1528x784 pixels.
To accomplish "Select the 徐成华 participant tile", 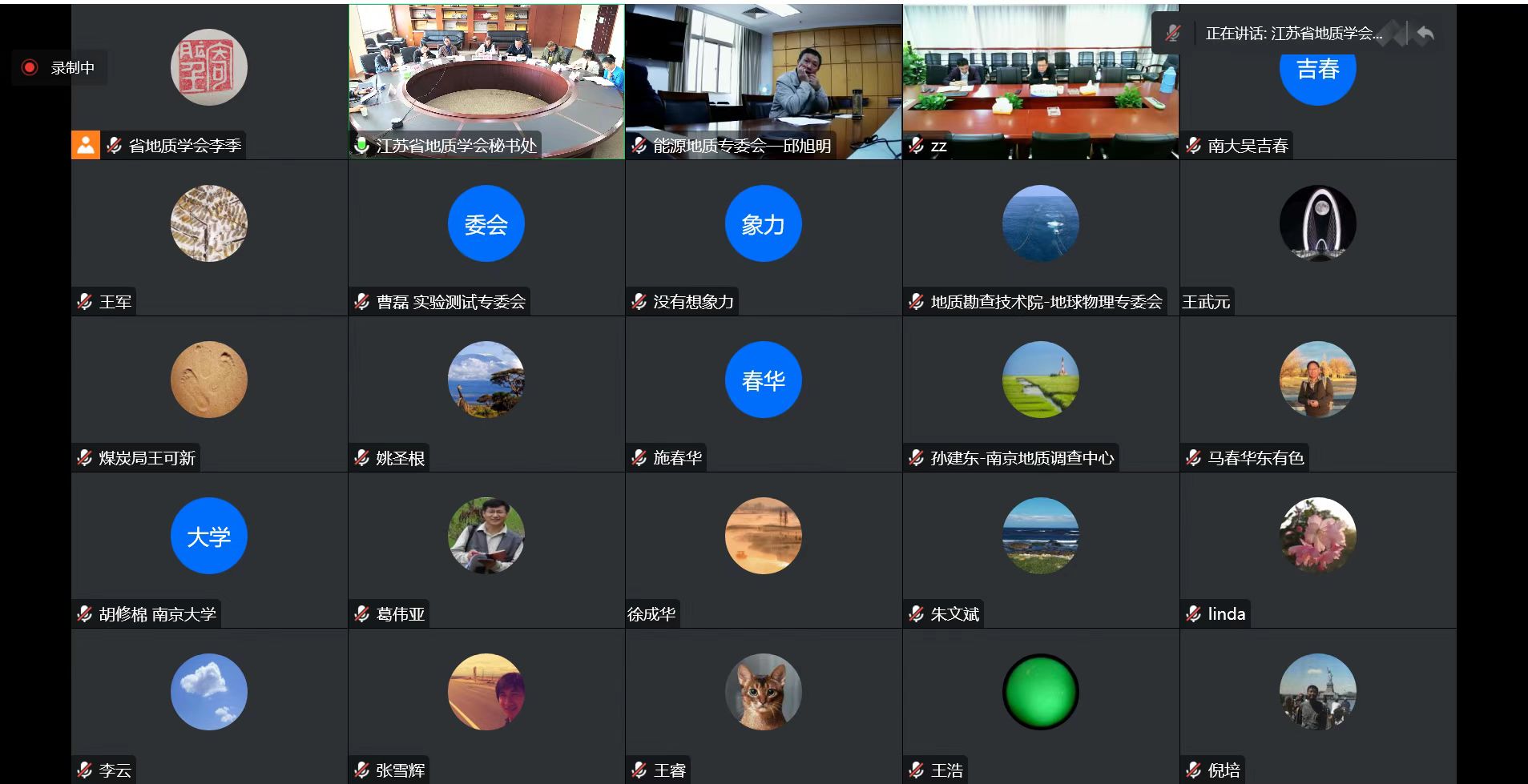I will [x=763, y=549].
